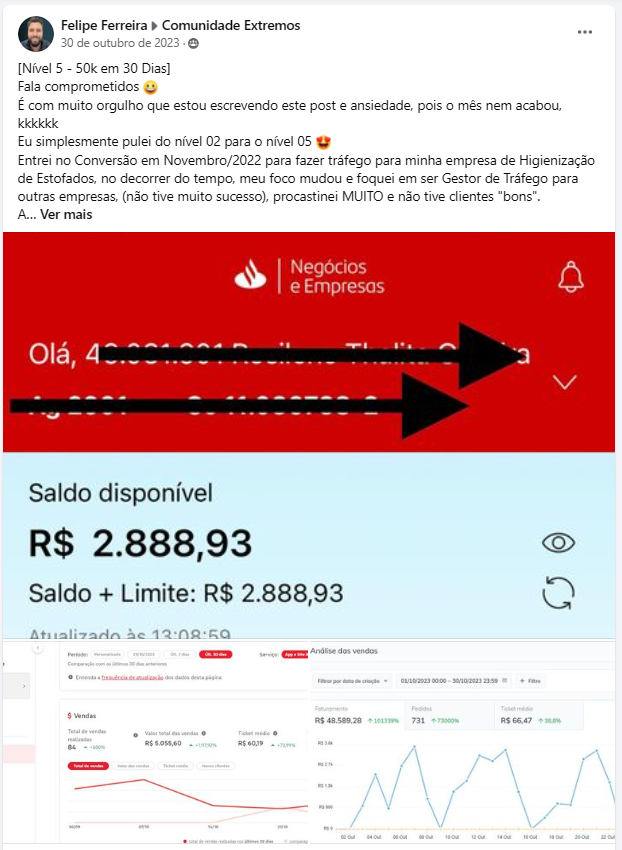Image resolution: width=622 pixels, height=850 pixels.
Task: Open the Análise das vendas chart image
Action: 463,742
